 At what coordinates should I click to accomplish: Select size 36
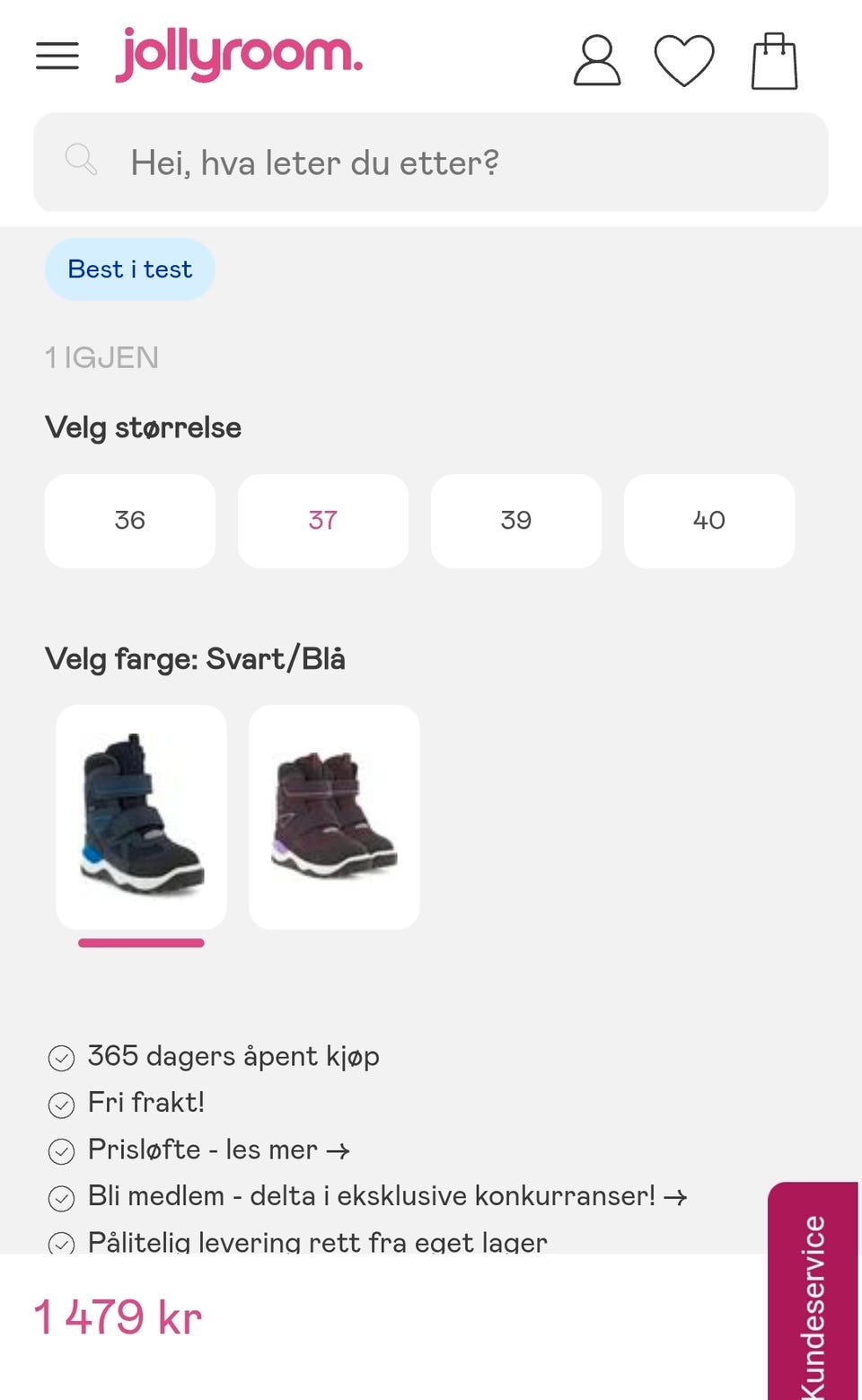click(x=129, y=521)
